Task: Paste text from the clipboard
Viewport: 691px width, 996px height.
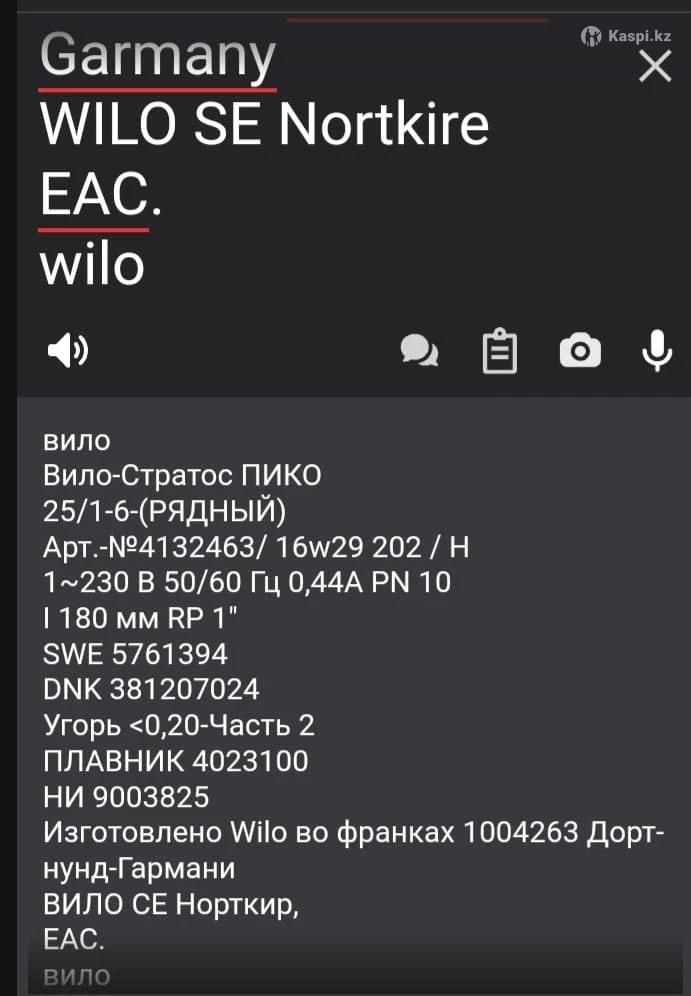Action: (x=500, y=352)
